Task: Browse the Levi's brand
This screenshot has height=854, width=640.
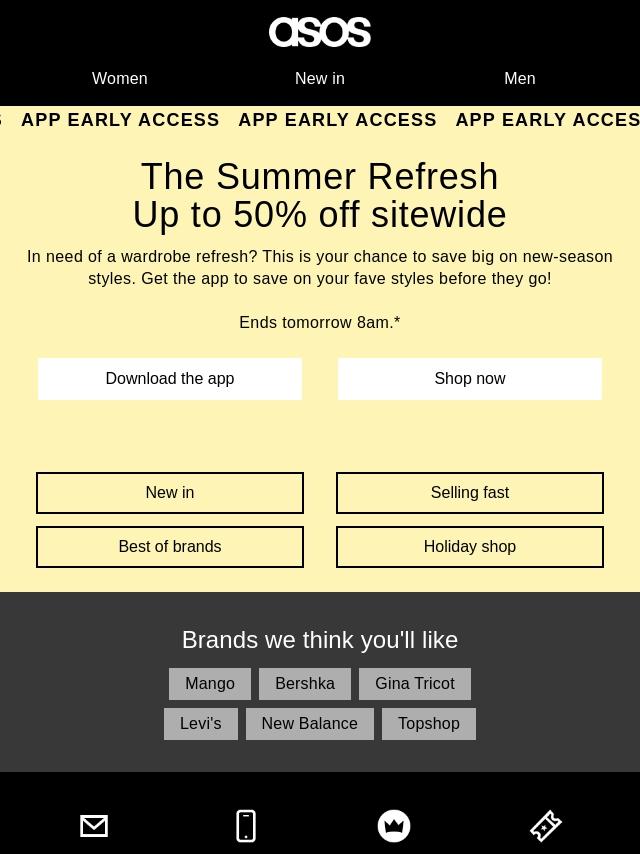Action: [x=201, y=724]
